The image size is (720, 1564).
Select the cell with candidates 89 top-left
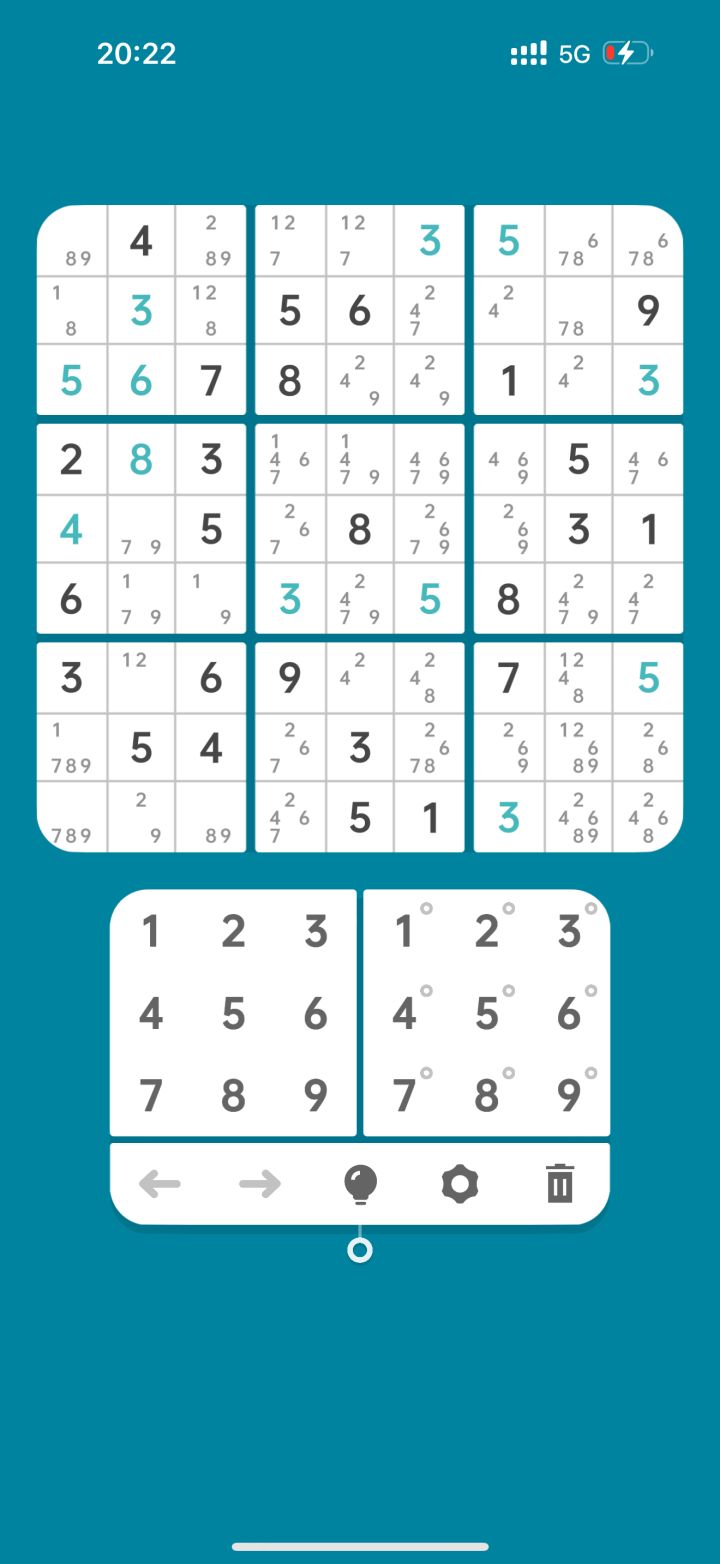click(x=71, y=240)
